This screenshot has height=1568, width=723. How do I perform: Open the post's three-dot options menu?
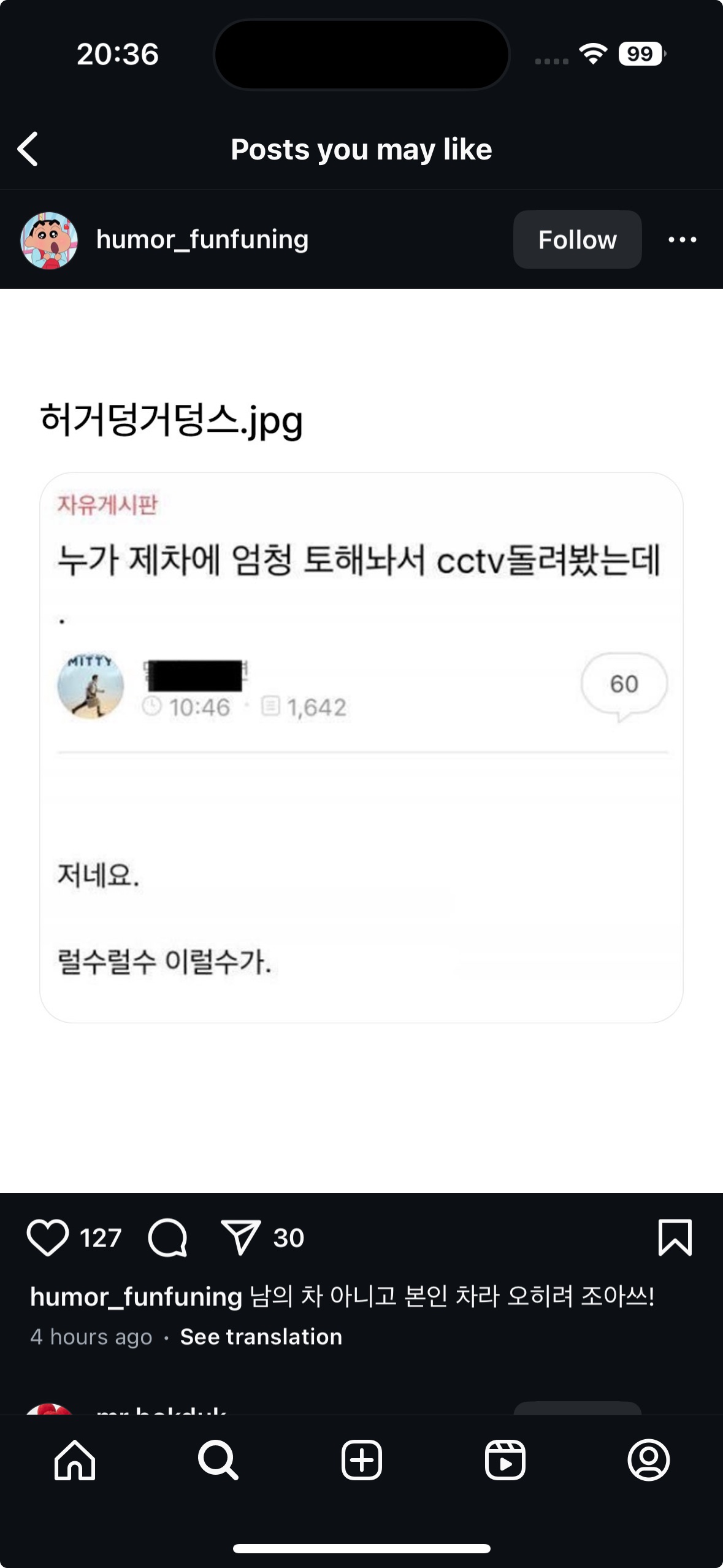point(682,240)
